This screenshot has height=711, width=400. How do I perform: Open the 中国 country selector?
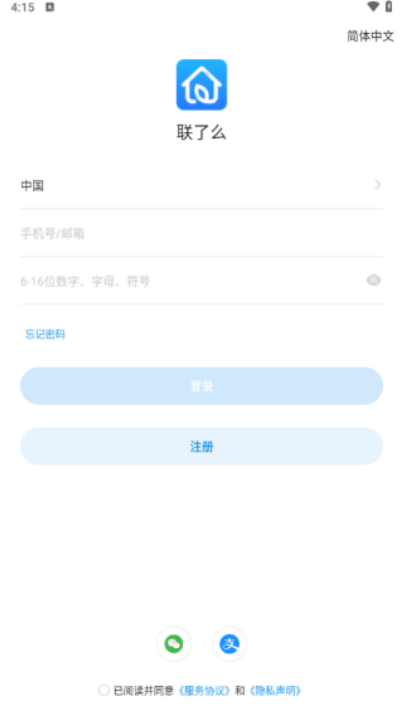201,185
